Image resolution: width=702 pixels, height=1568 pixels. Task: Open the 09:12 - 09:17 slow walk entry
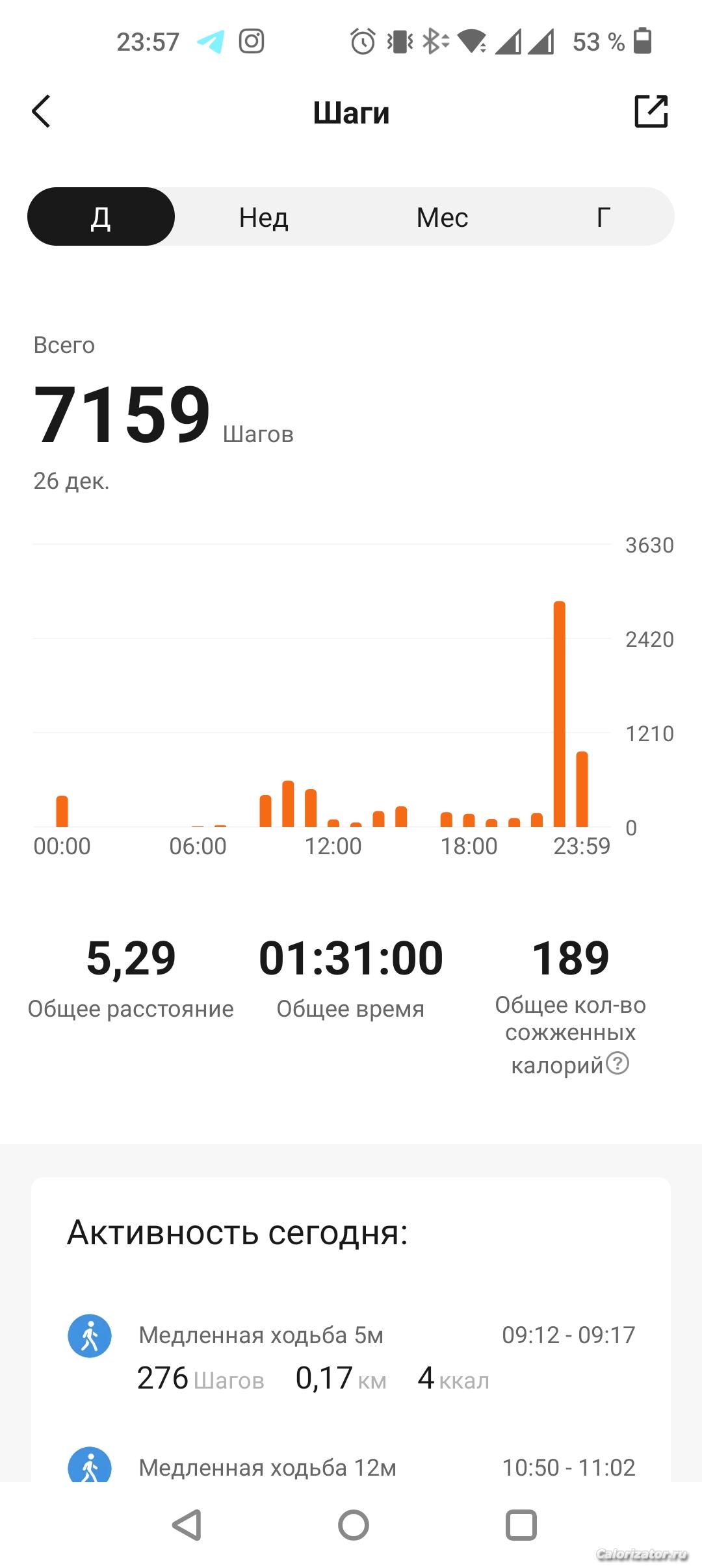coord(351,1357)
